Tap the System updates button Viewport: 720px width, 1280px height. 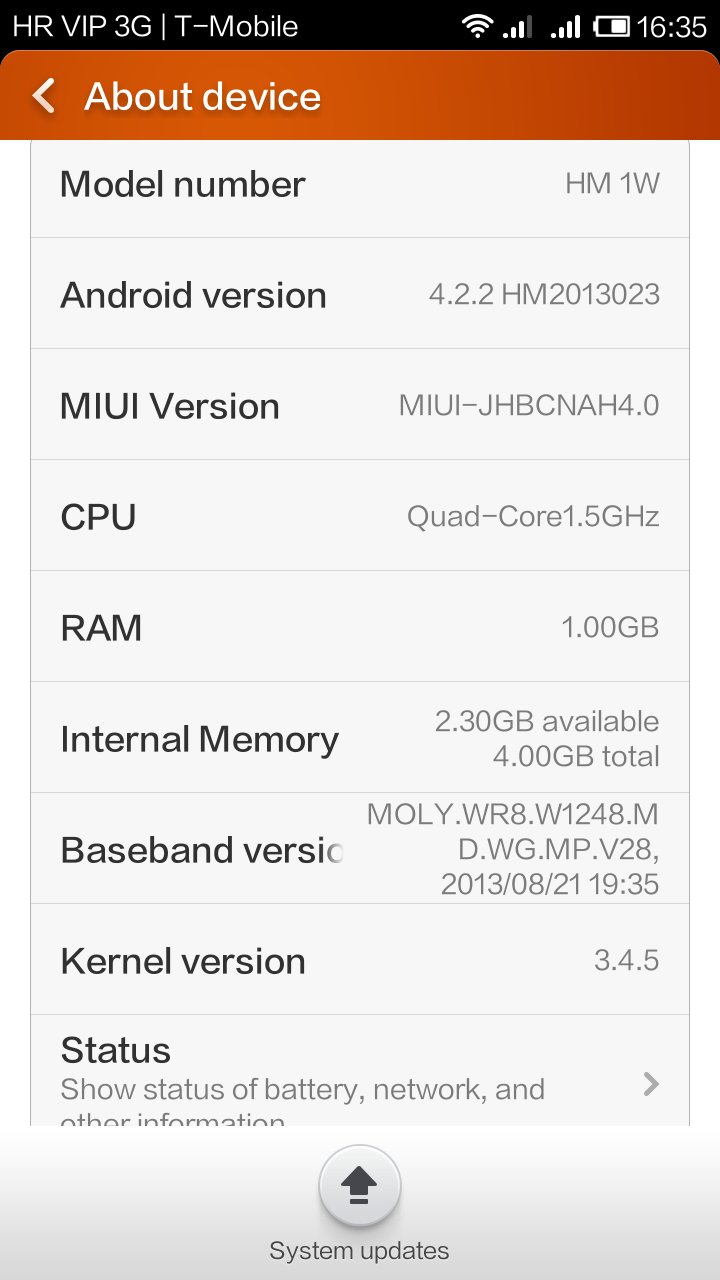click(x=360, y=1187)
